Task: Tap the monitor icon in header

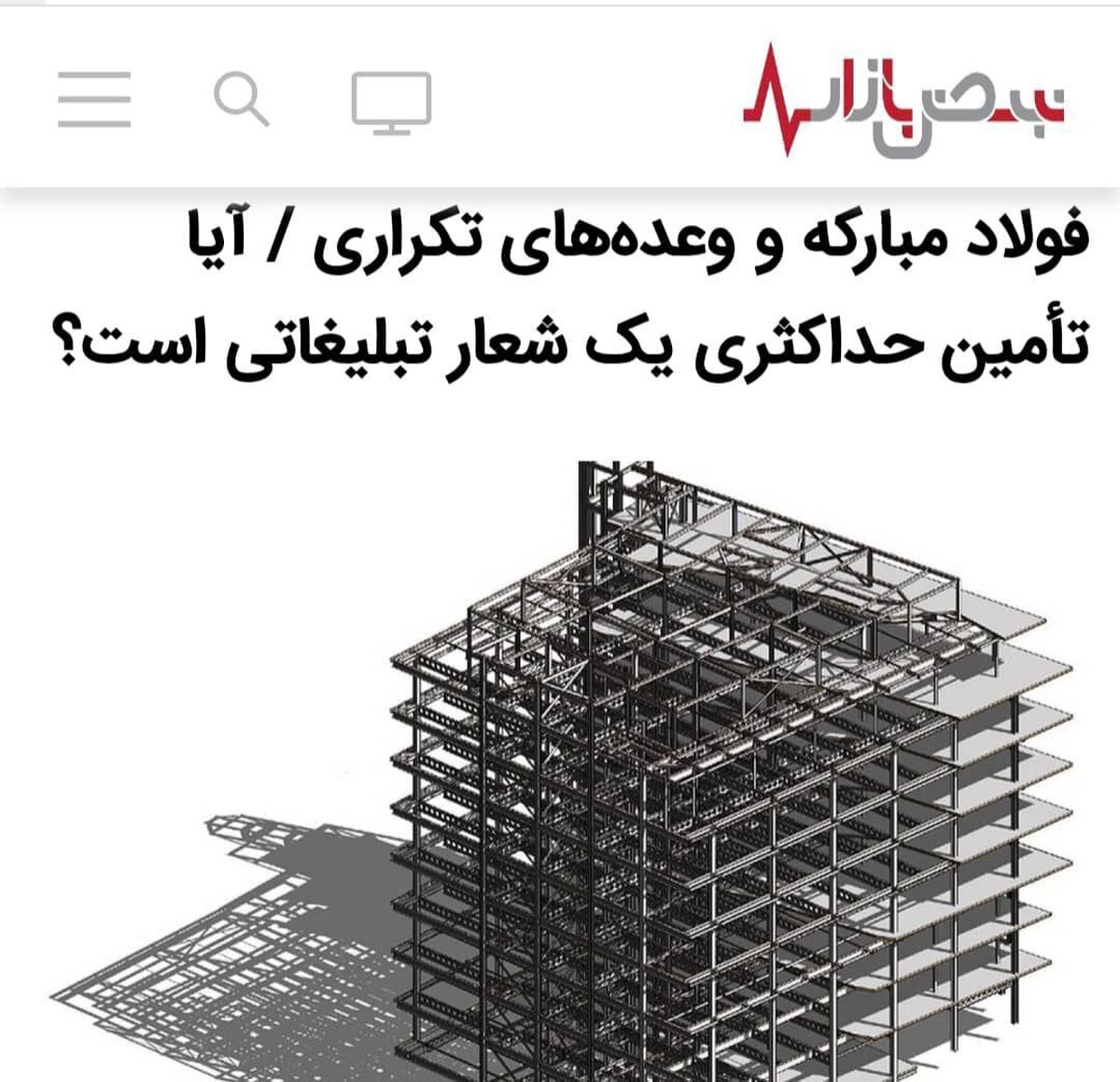Action: coord(391,101)
